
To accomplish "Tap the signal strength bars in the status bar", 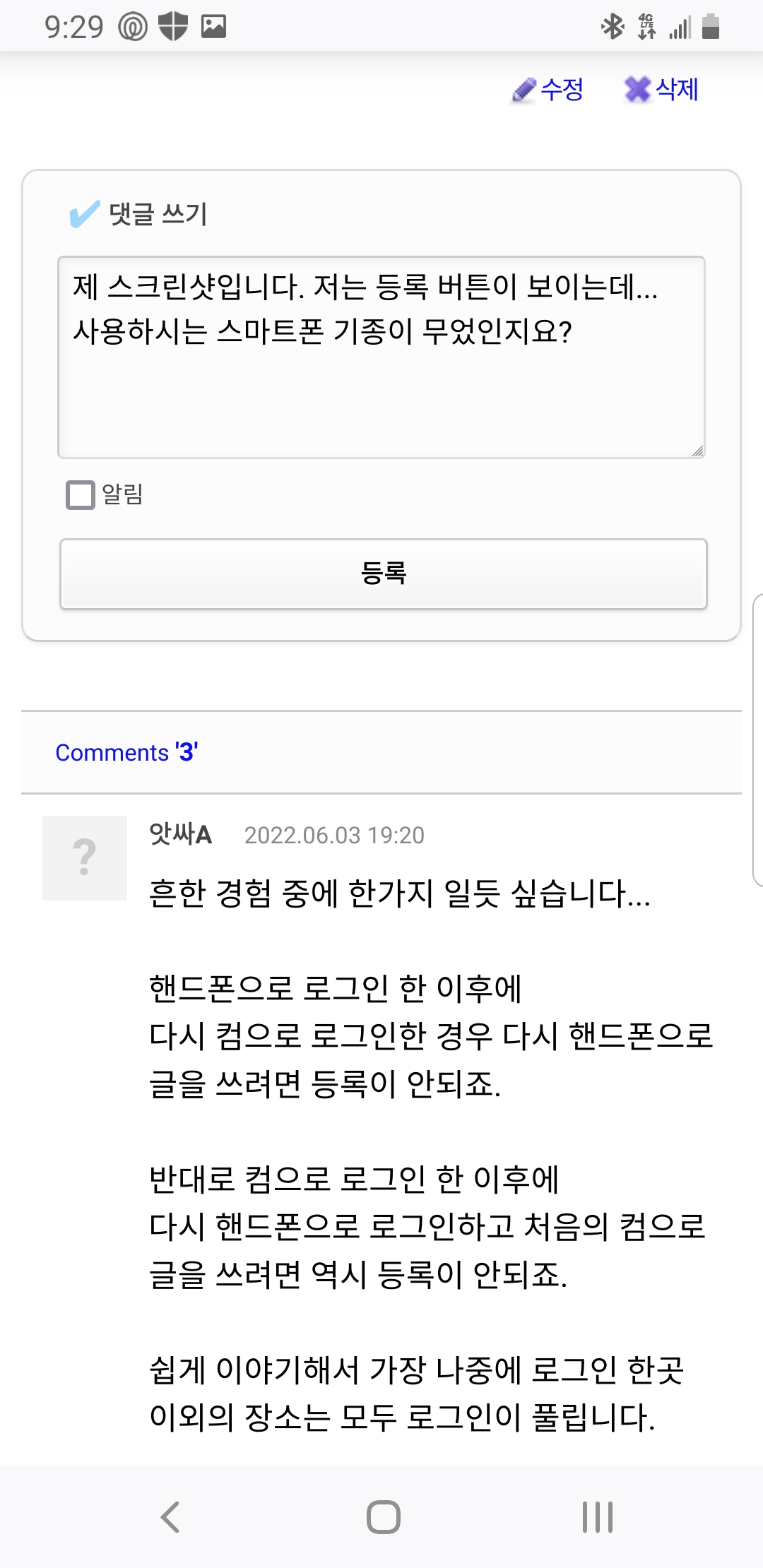I will 680,25.
